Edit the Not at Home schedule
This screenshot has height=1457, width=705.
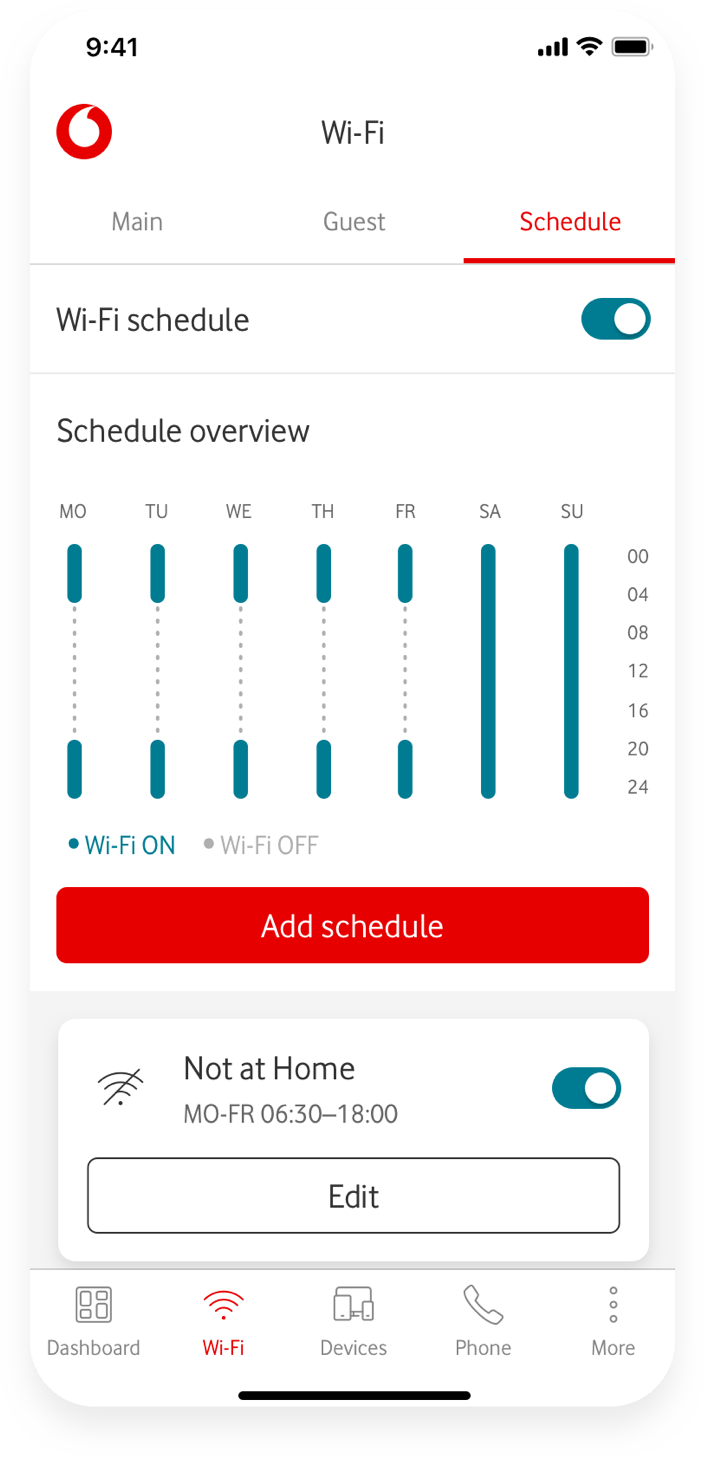coord(353,1196)
